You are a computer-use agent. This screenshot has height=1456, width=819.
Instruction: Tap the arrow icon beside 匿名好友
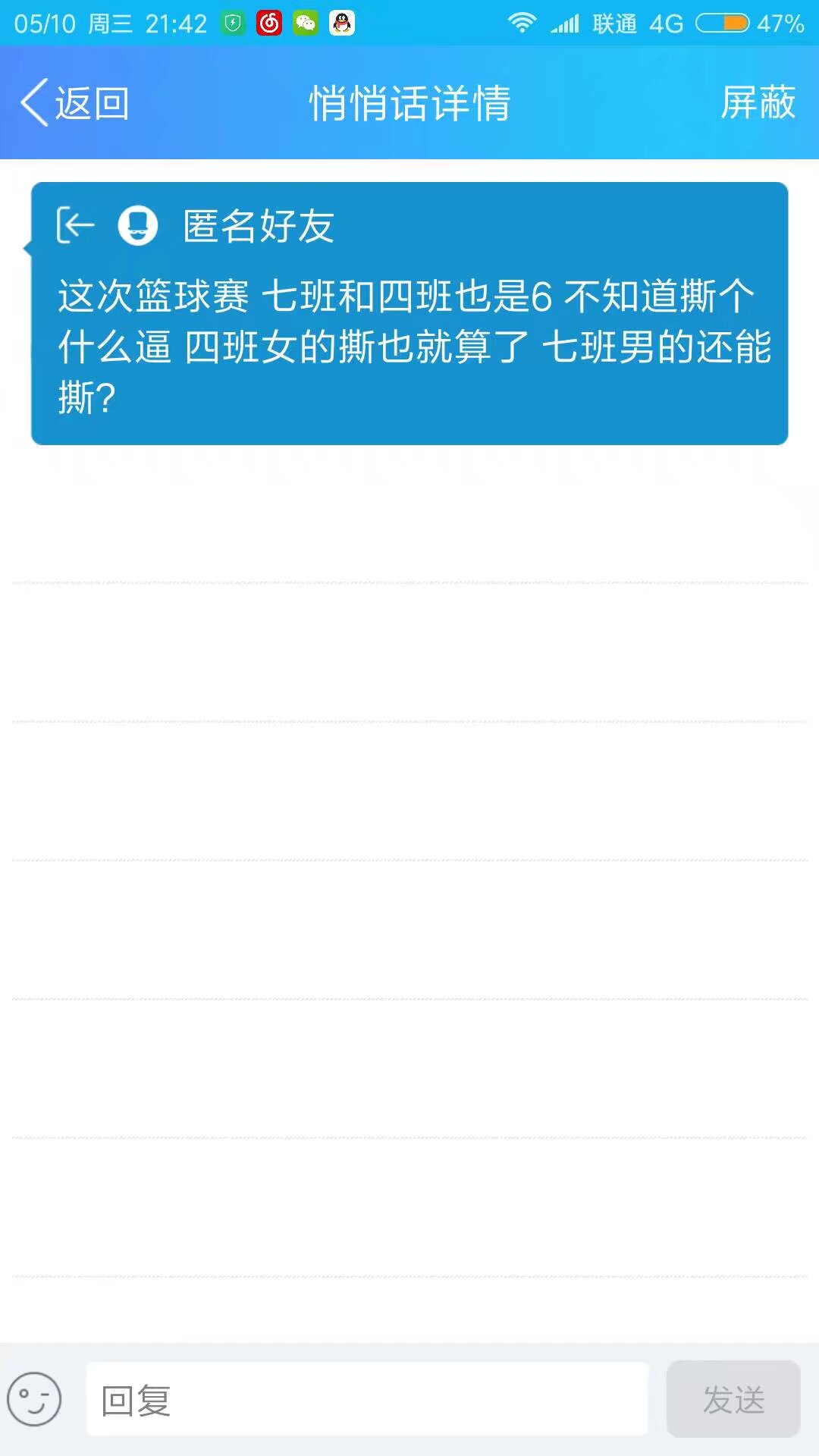click(76, 225)
